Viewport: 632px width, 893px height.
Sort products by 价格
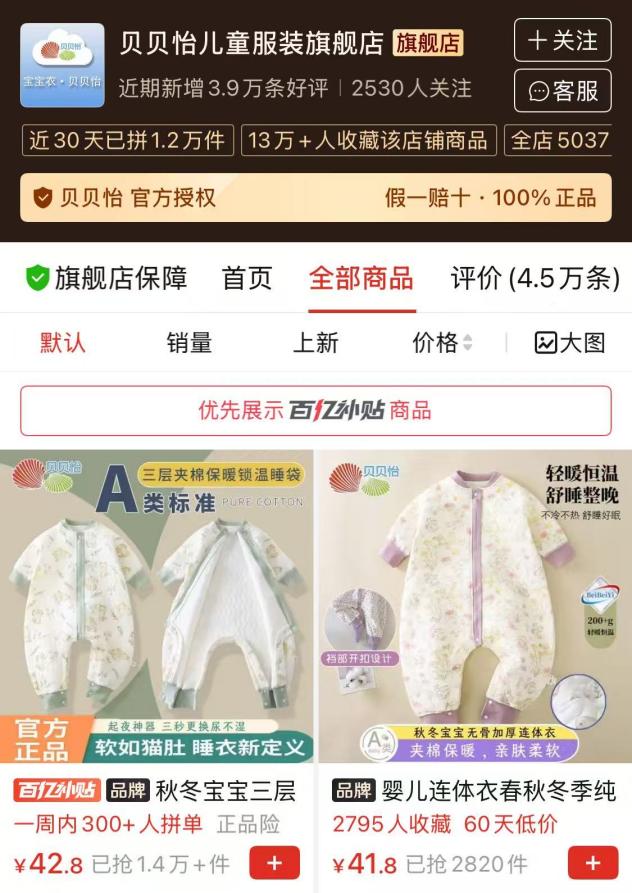point(442,343)
